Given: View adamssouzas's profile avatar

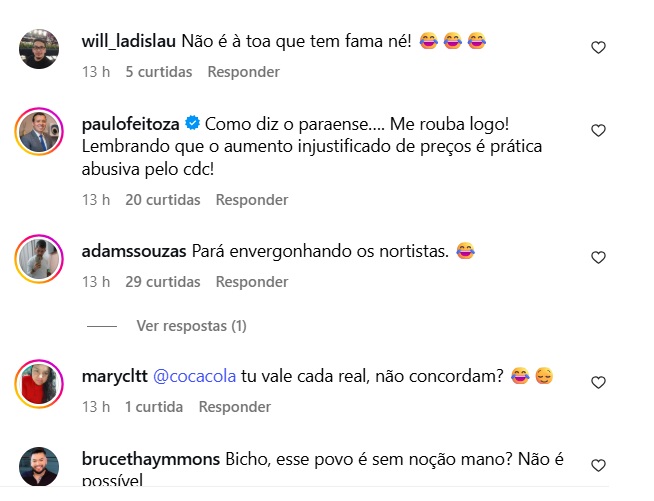Looking at the screenshot, I should pyautogui.click(x=41, y=259).
